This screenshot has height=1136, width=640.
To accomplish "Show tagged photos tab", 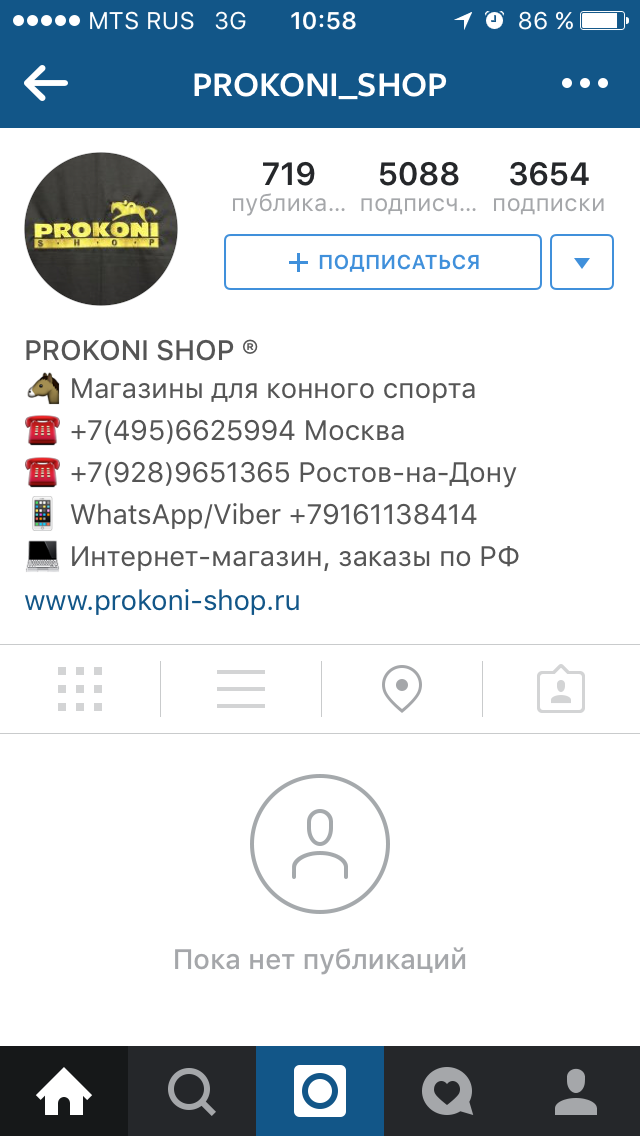I will coord(561,689).
